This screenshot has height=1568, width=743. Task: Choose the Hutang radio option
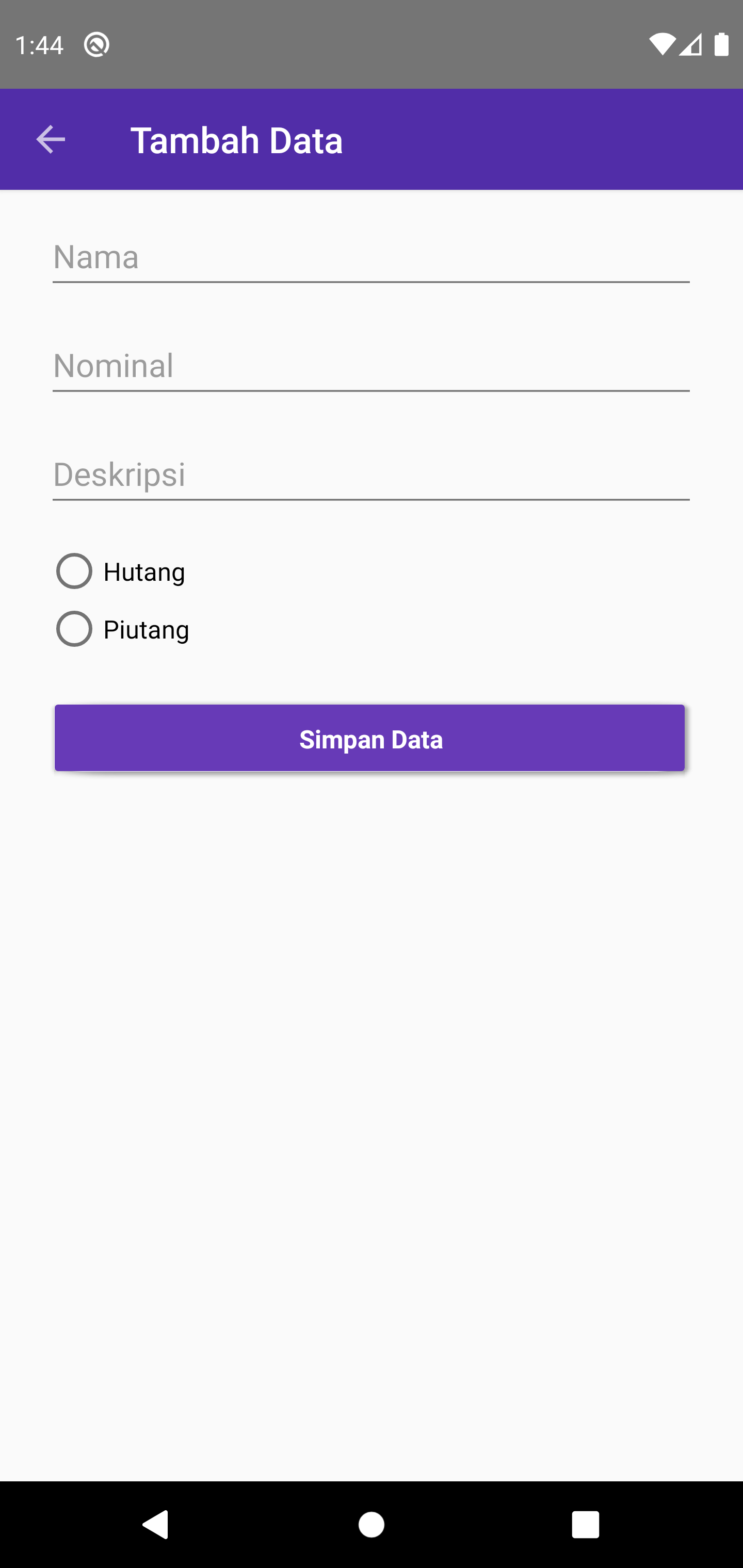point(74,571)
